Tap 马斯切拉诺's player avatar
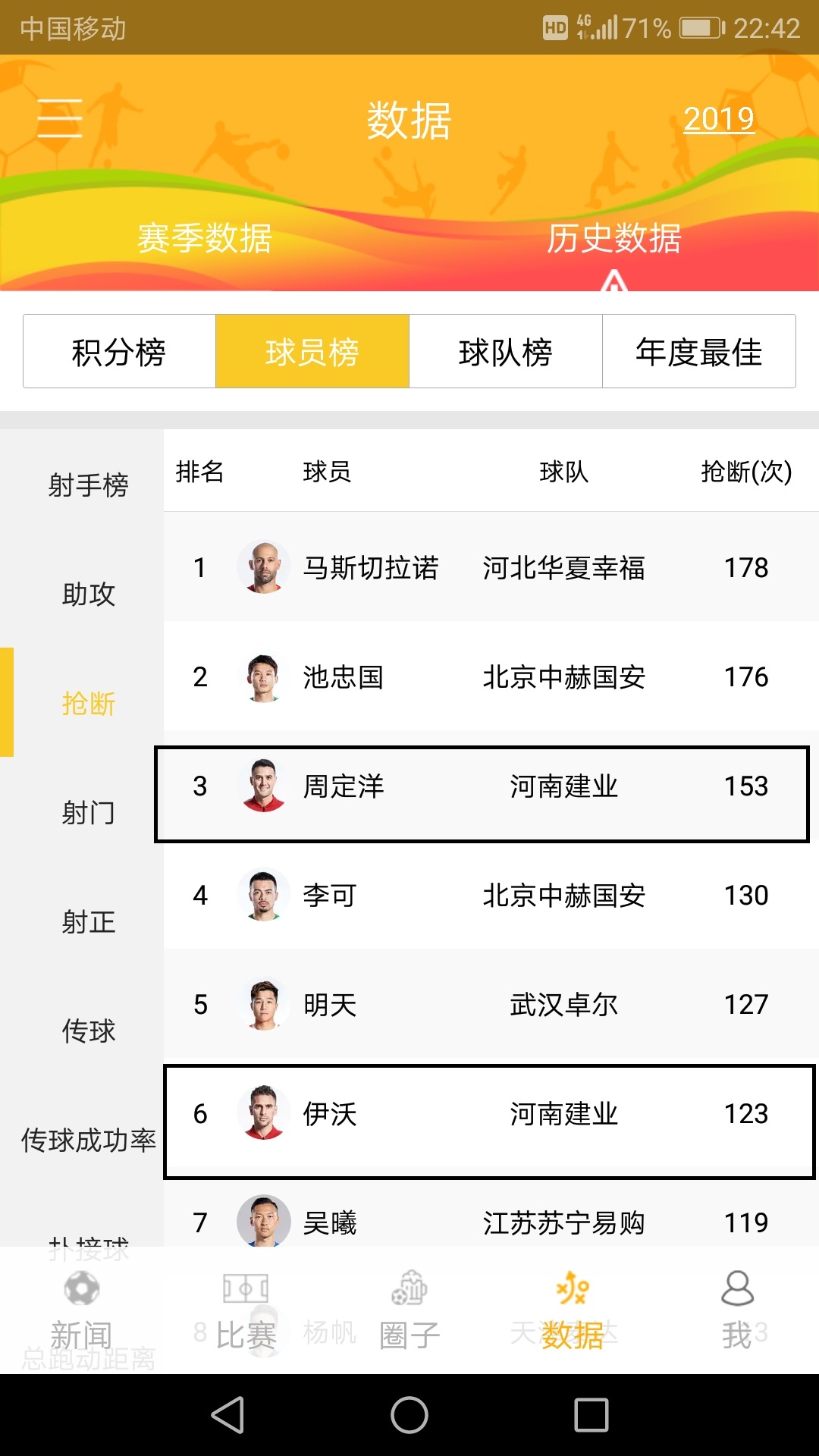 [262, 568]
